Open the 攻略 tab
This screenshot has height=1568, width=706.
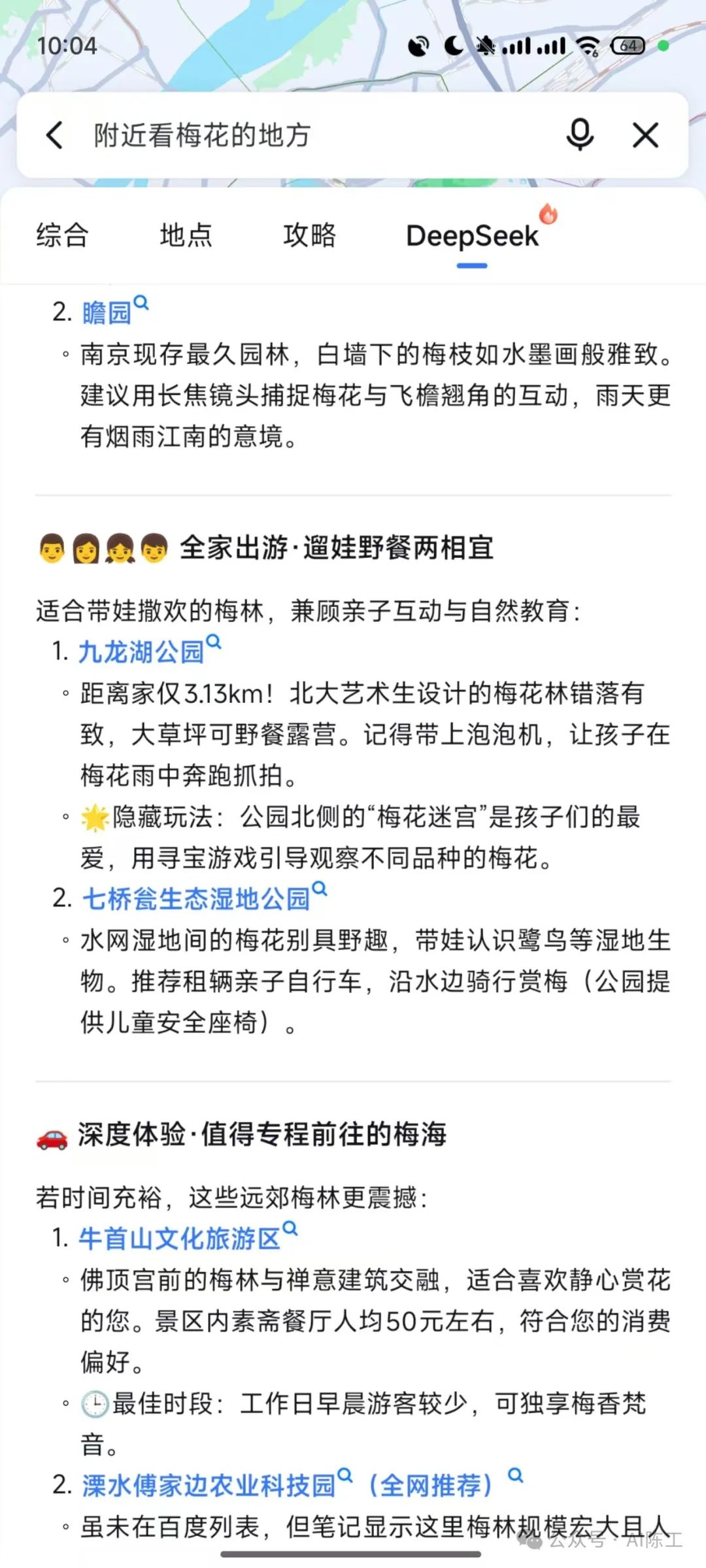click(x=309, y=235)
